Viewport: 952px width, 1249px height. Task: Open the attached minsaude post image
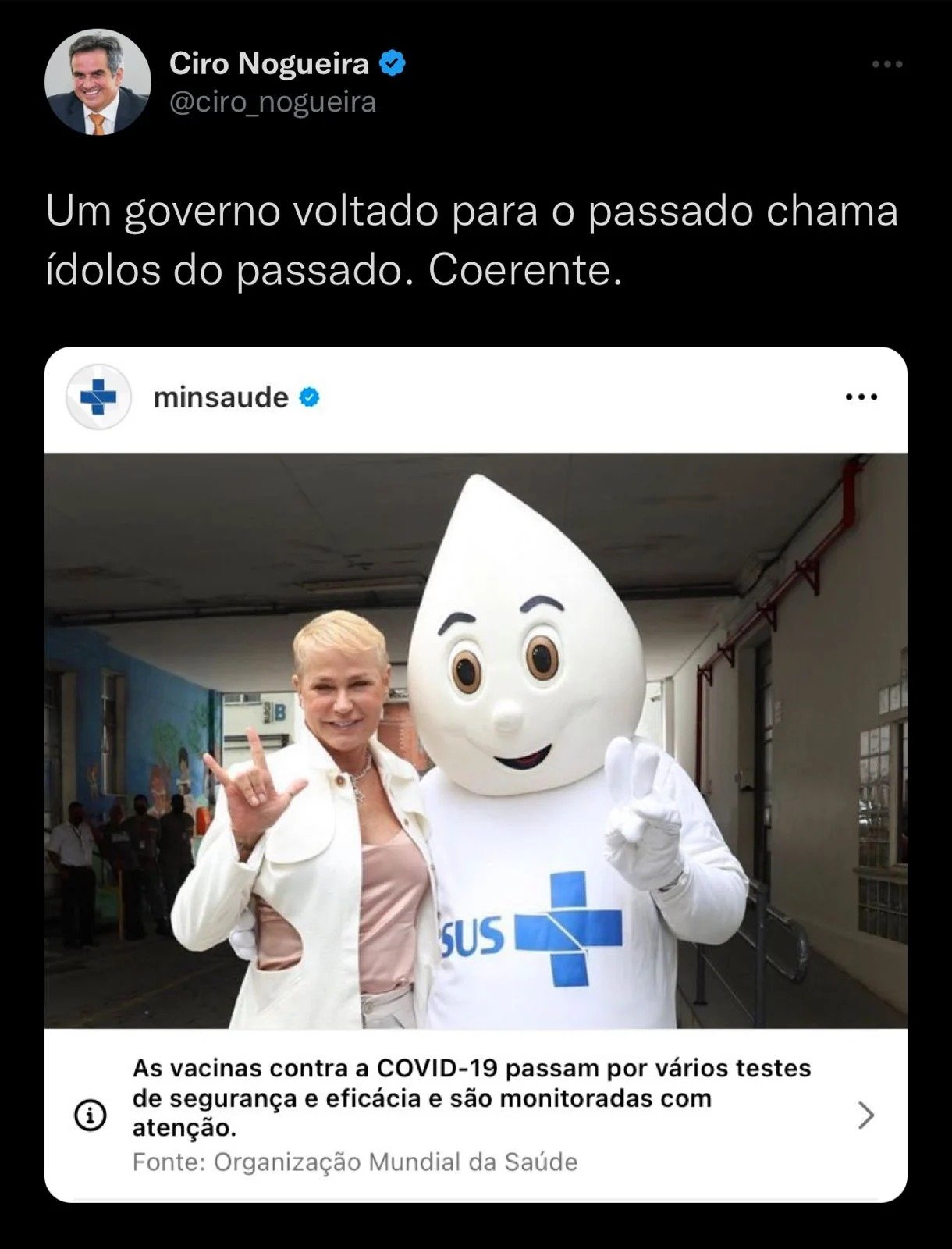(x=475, y=740)
